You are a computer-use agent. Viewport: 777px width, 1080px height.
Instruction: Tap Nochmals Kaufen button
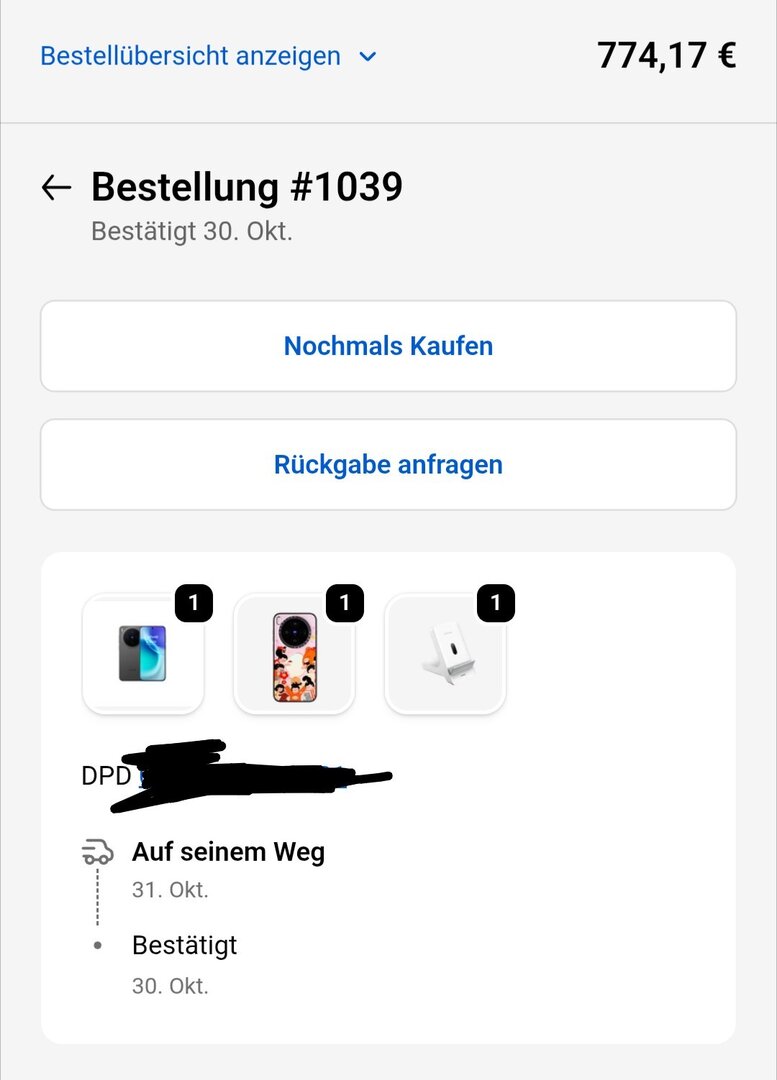click(x=388, y=346)
